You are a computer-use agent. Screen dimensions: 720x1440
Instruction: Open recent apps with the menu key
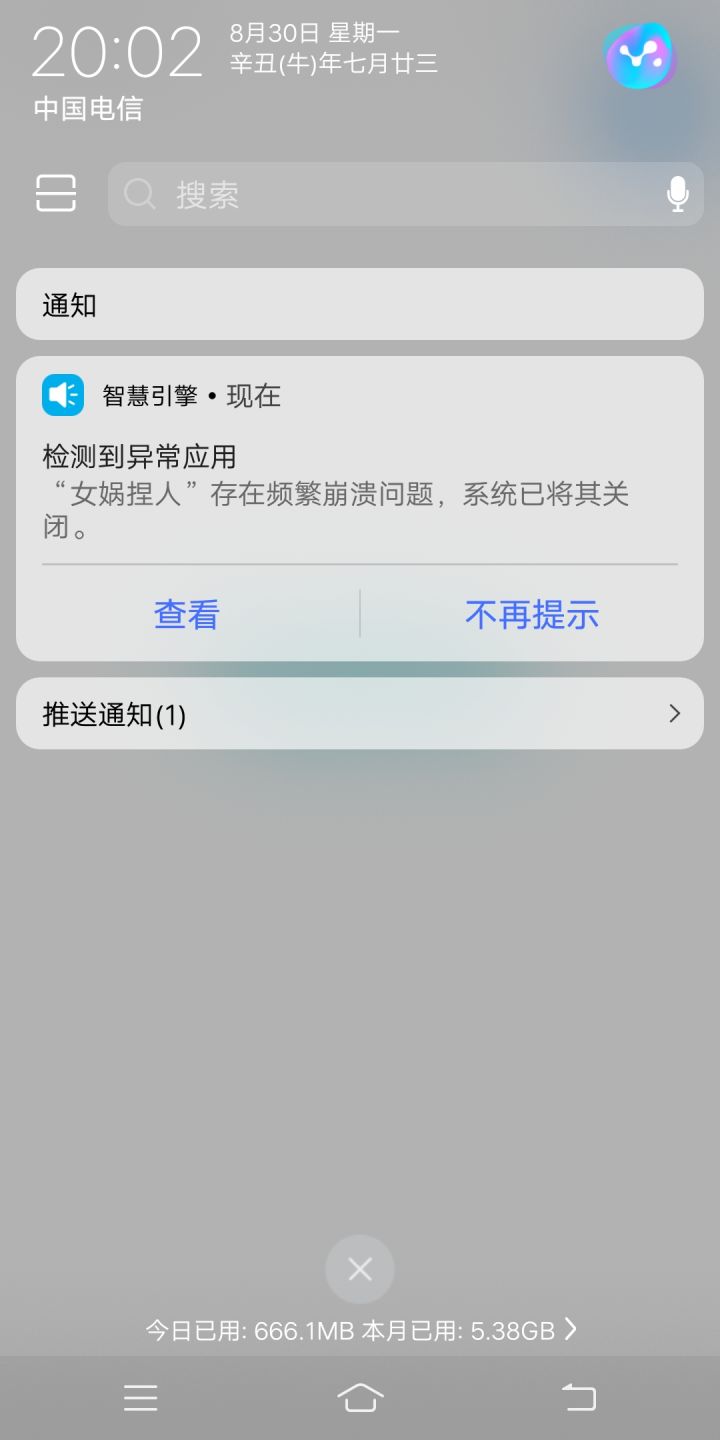tap(140, 1397)
